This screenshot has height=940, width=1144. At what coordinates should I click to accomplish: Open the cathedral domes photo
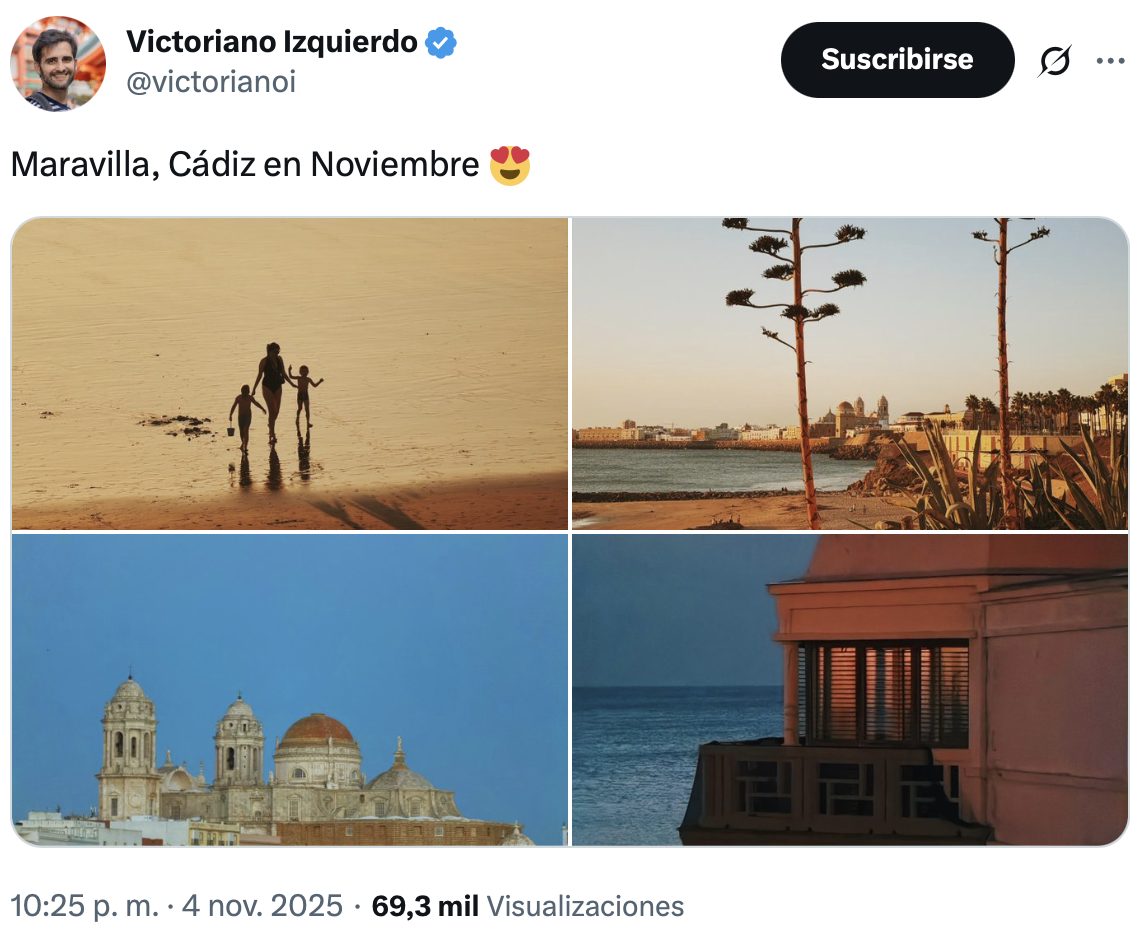click(x=290, y=689)
